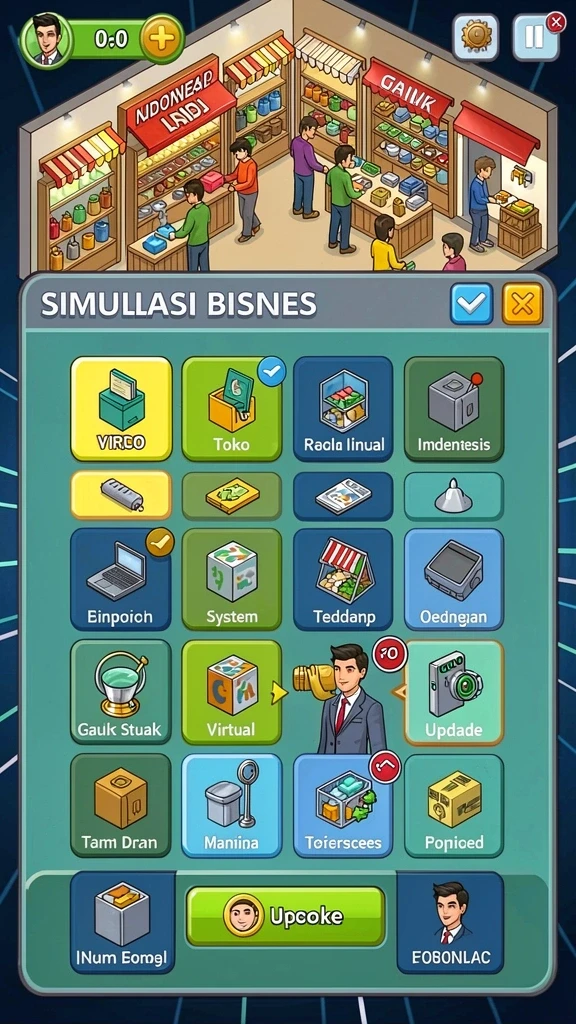Screen dimensions: 576x1024
Task: Select the Gauik Stuak tile
Action: pos(121,692)
